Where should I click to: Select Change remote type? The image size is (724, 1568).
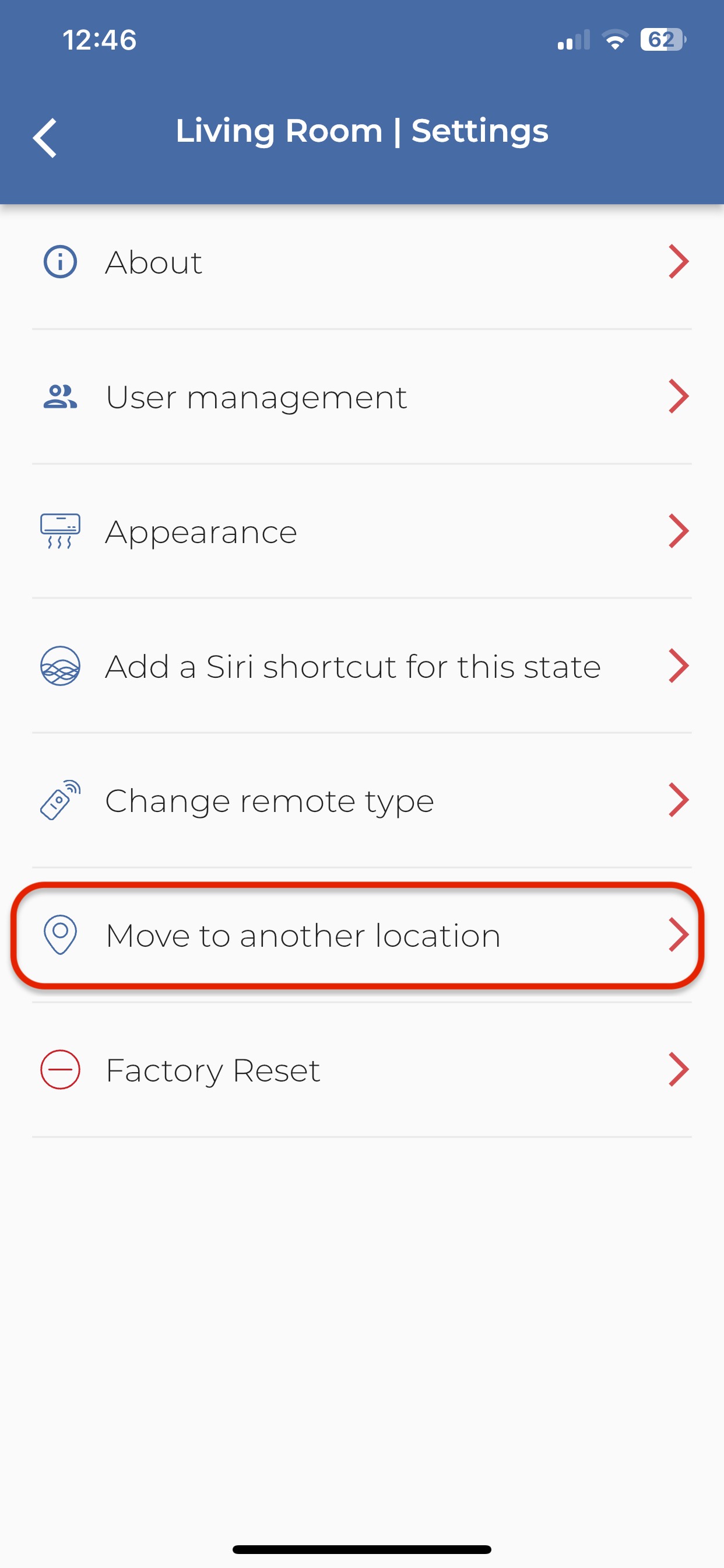(361, 801)
